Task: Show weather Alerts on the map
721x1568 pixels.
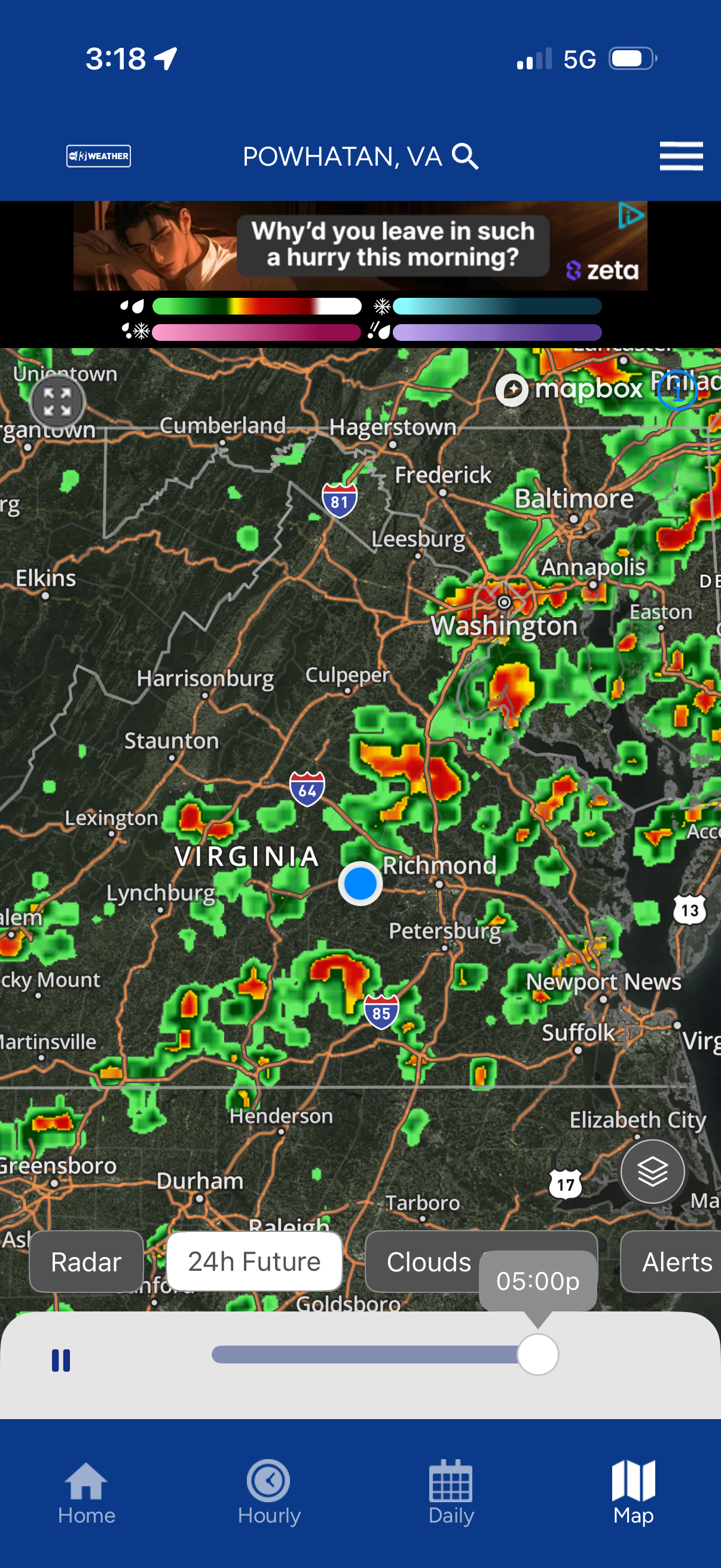Action: (676, 1261)
